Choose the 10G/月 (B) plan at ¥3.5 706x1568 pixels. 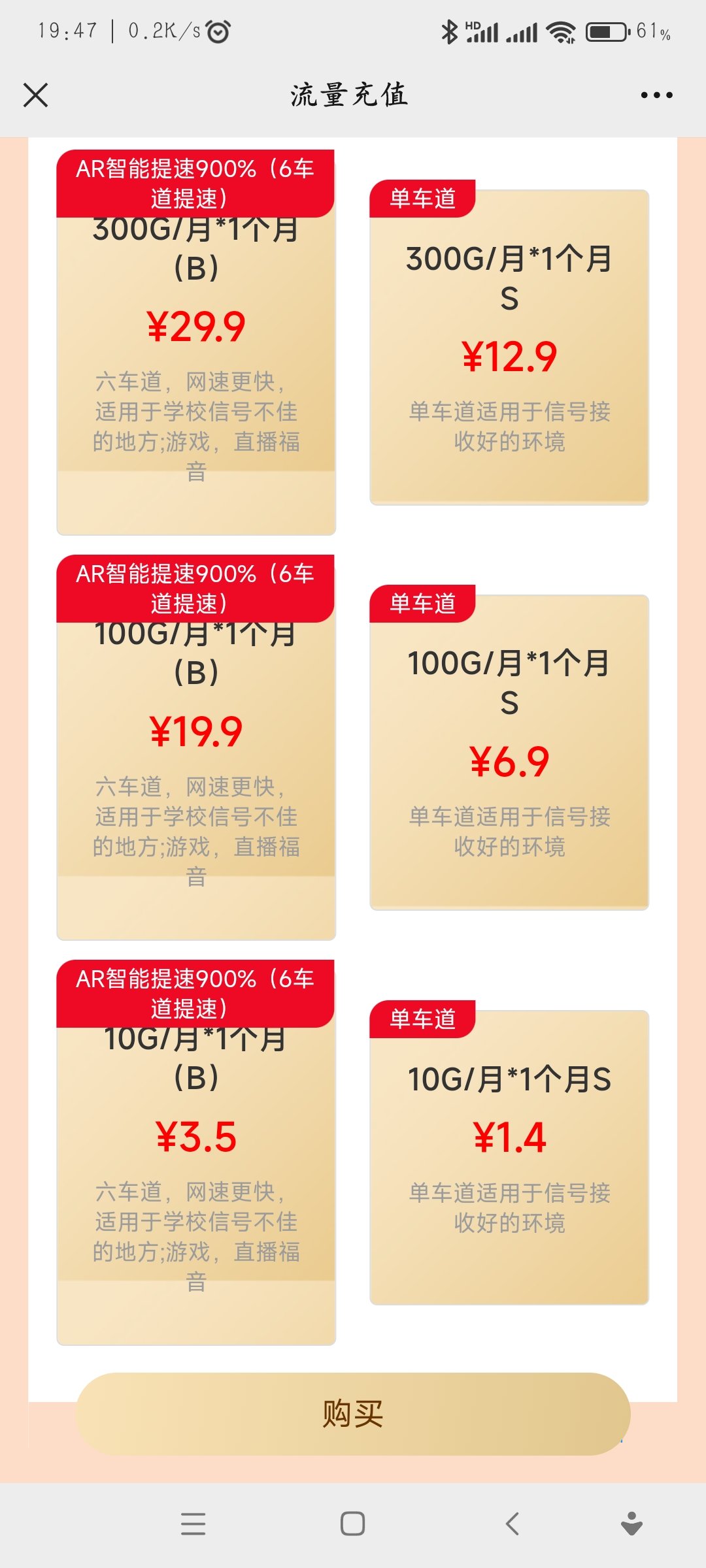196,1152
